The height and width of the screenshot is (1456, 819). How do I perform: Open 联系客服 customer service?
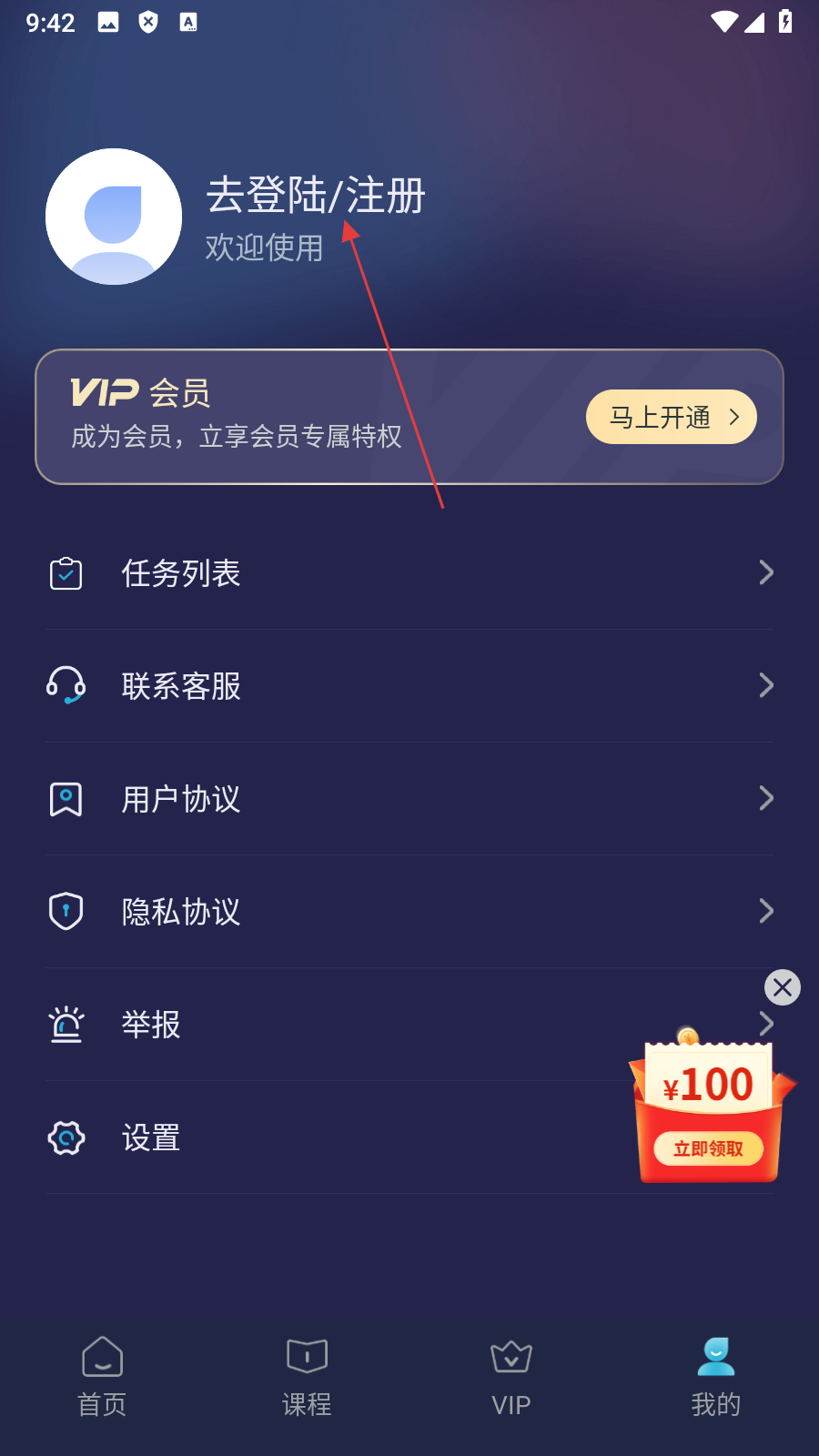(x=409, y=686)
